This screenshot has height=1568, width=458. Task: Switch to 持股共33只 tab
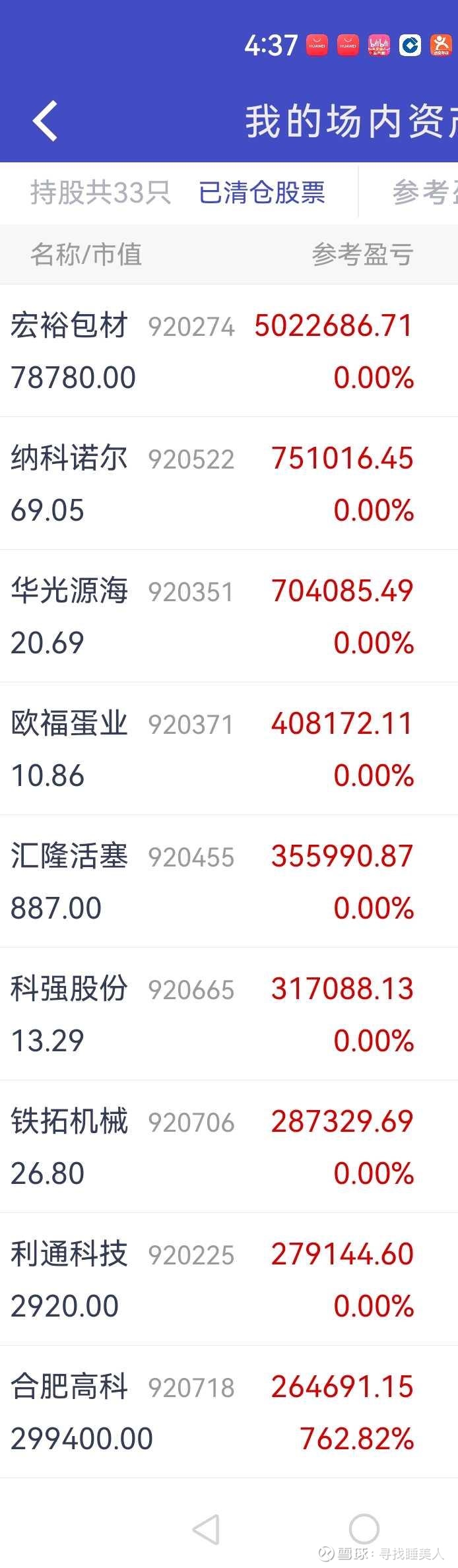point(100,193)
